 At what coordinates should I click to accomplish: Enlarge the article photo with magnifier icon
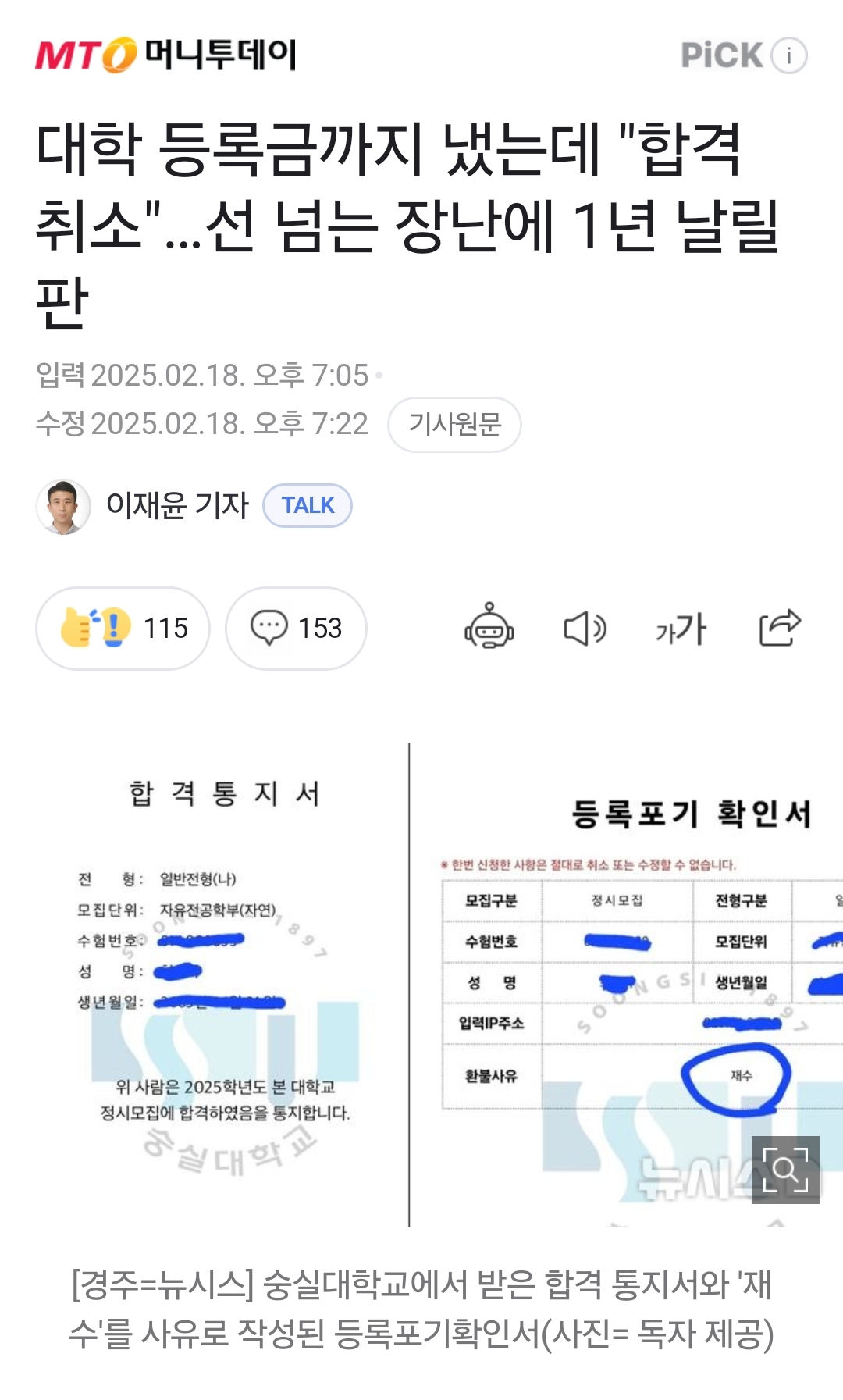click(x=785, y=1170)
